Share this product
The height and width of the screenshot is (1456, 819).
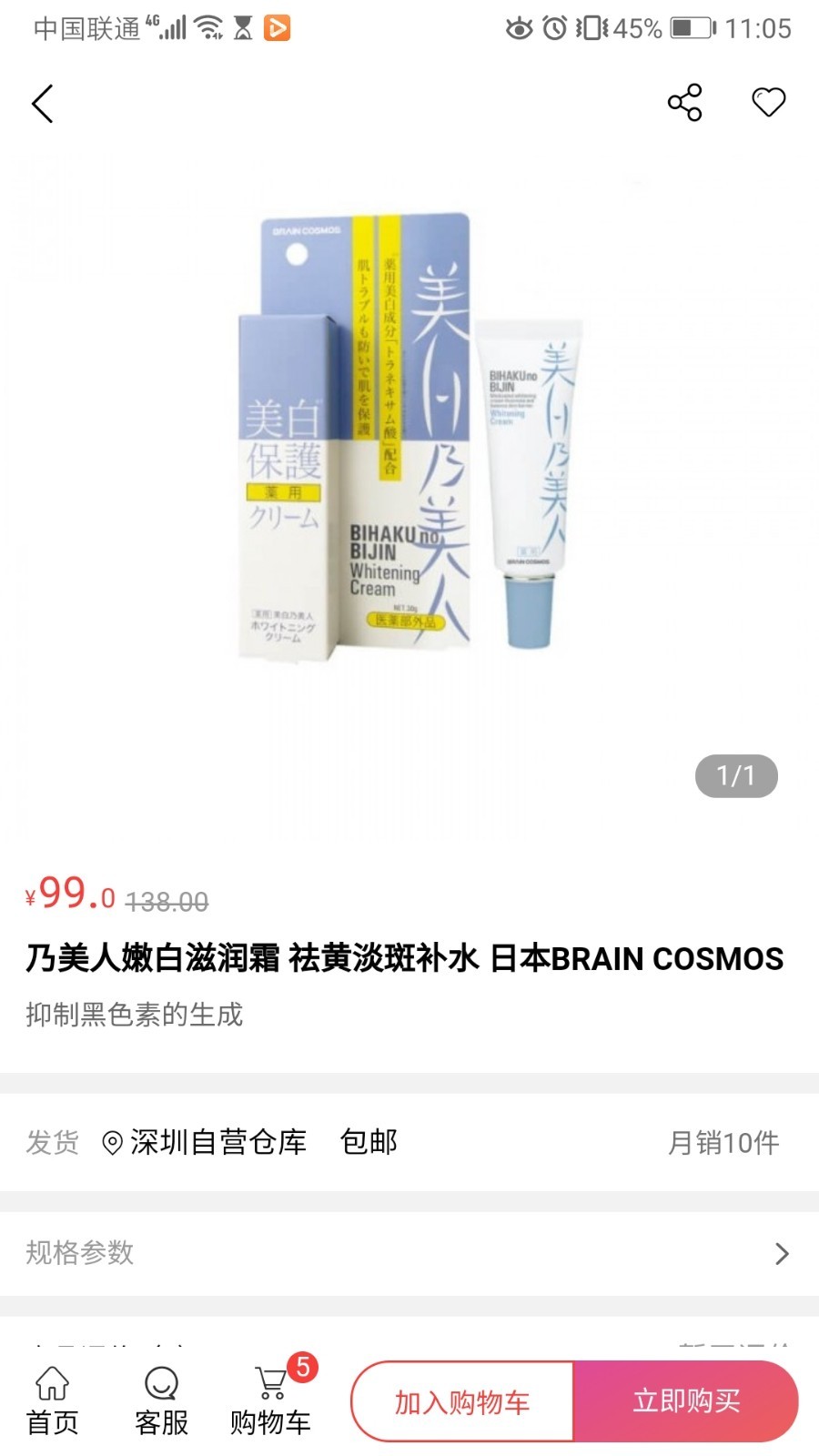tap(684, 102)
